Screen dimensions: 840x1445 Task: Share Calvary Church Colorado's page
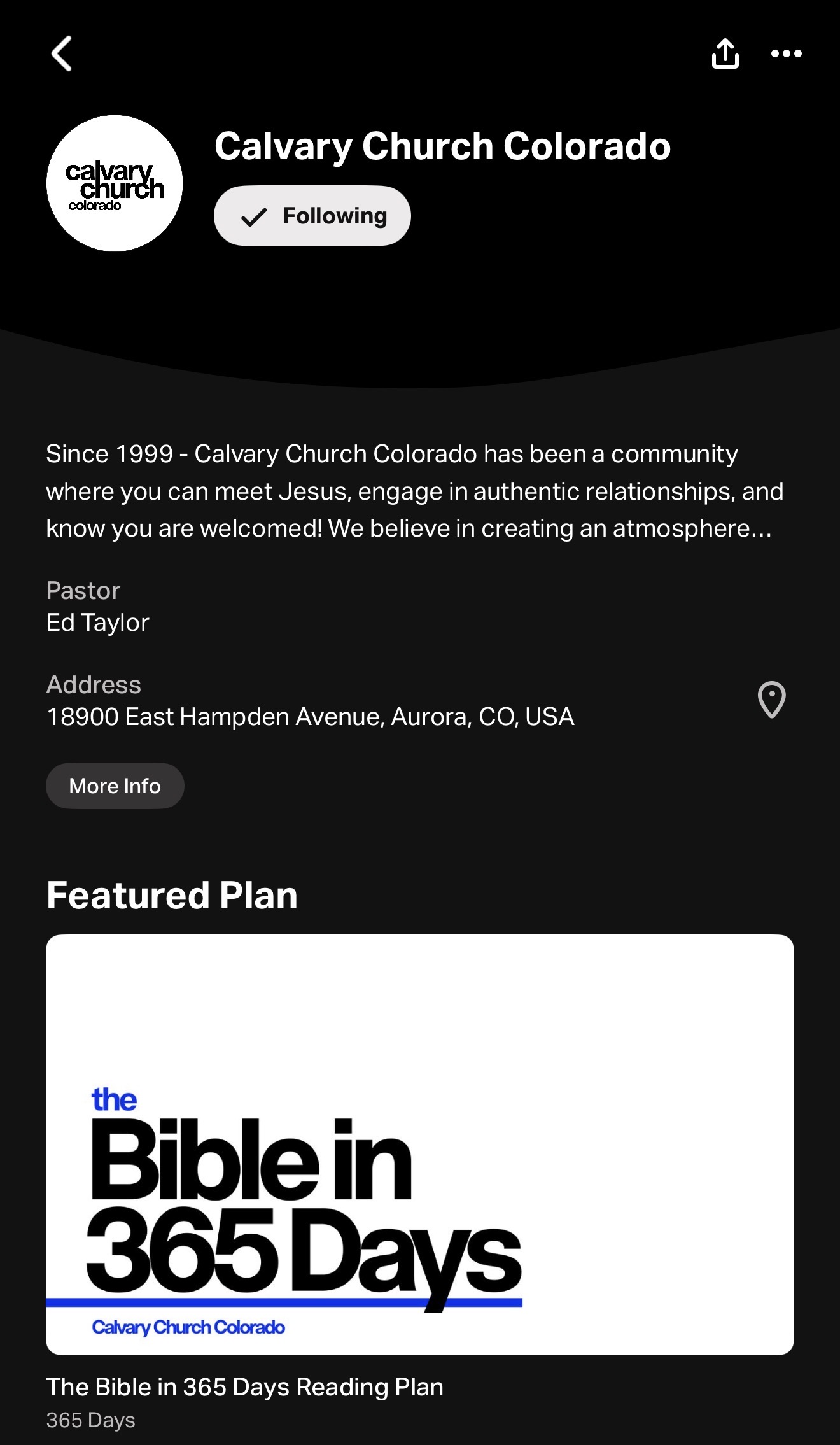(x=725, y=53)
